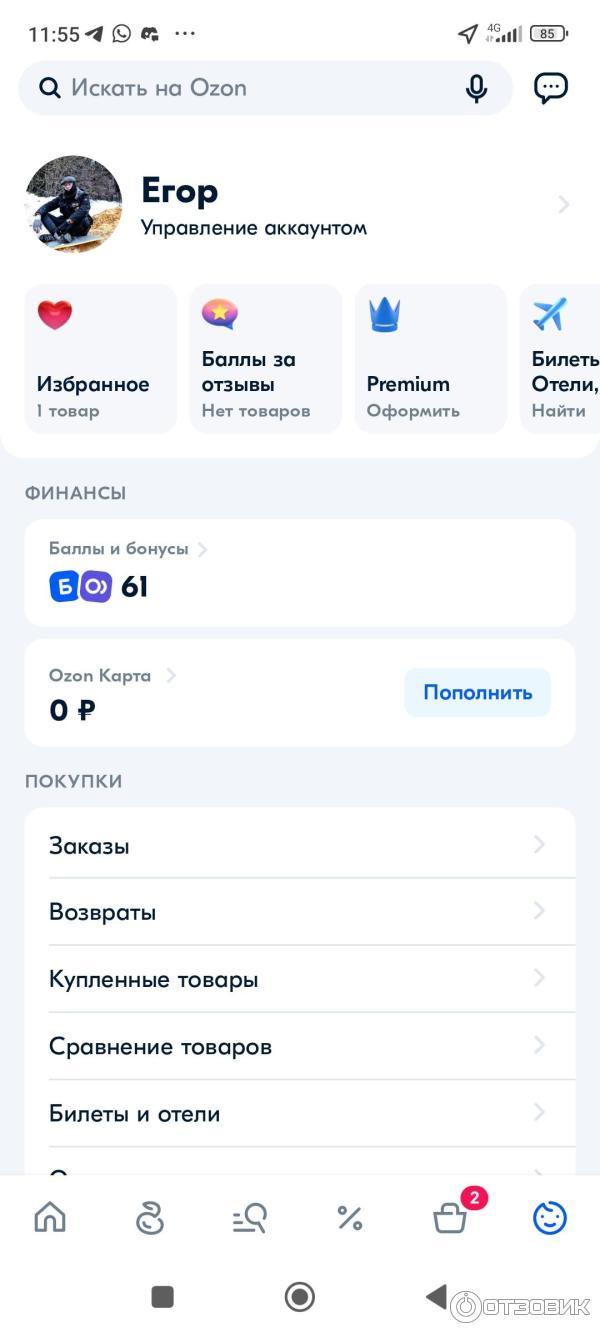600x1333 pixels.
Task: Open the Premium subscription card
Action: click(430, 359)
